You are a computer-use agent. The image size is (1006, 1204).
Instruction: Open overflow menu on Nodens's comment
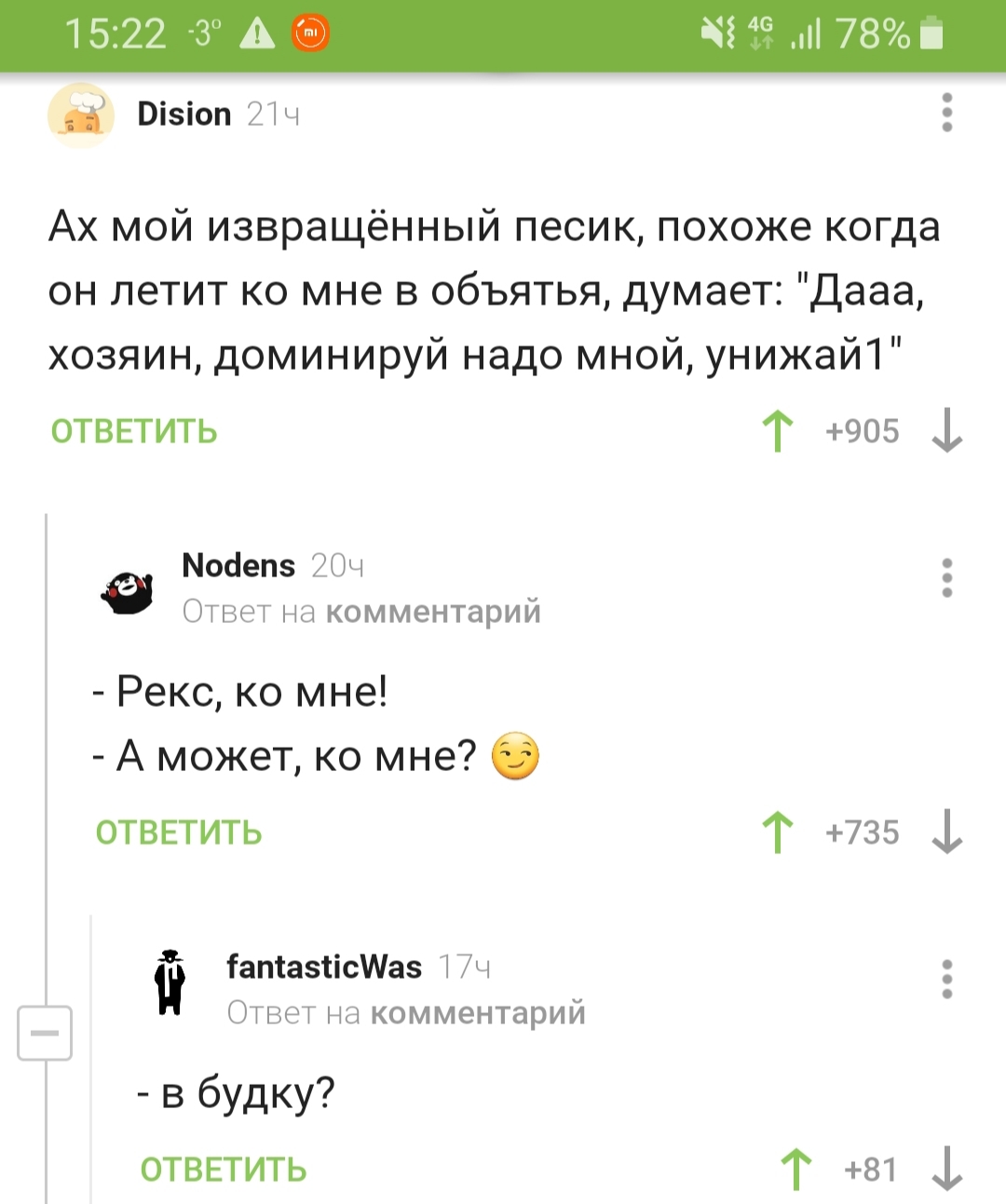pos(946,577)
